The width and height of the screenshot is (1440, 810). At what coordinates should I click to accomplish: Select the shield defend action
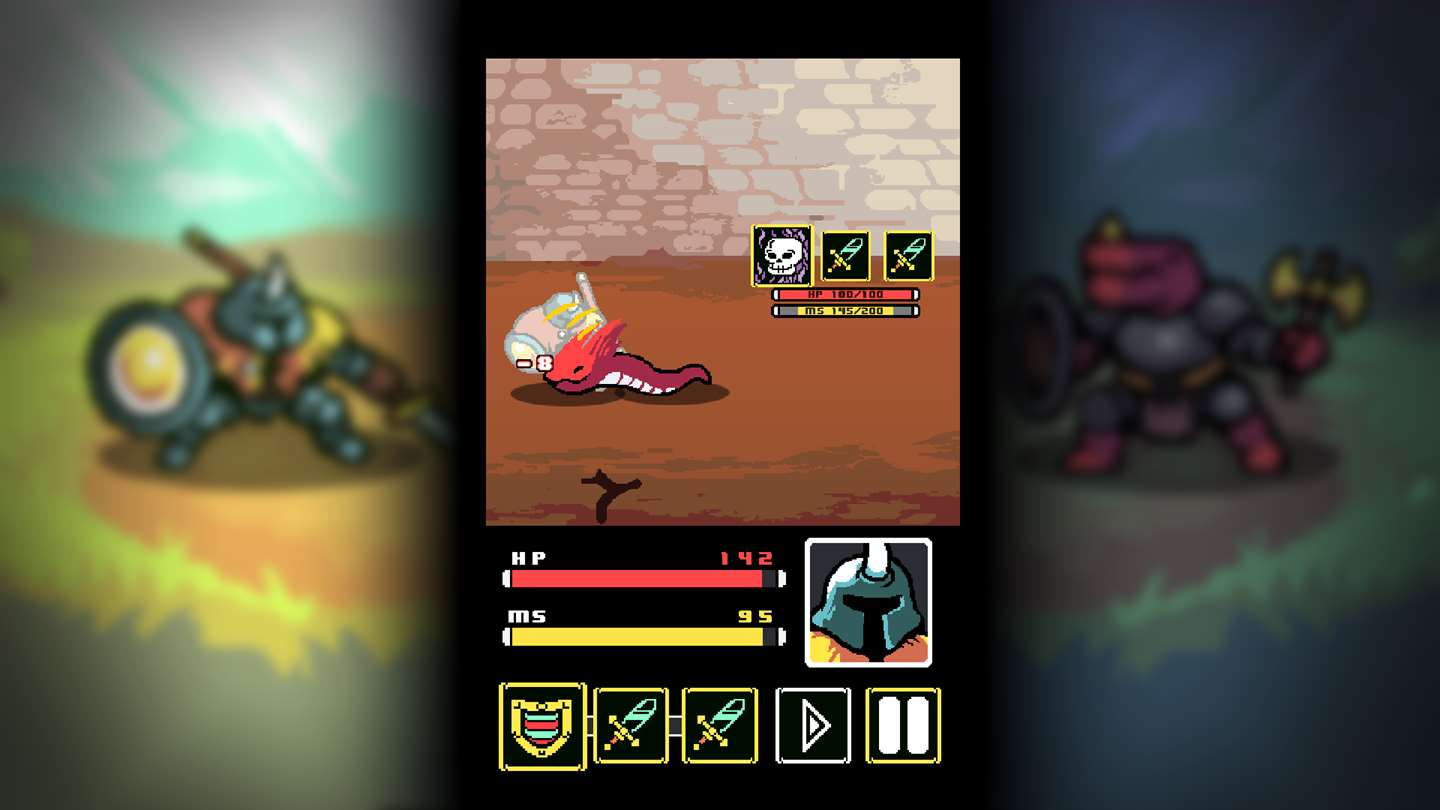coord(542,726)
